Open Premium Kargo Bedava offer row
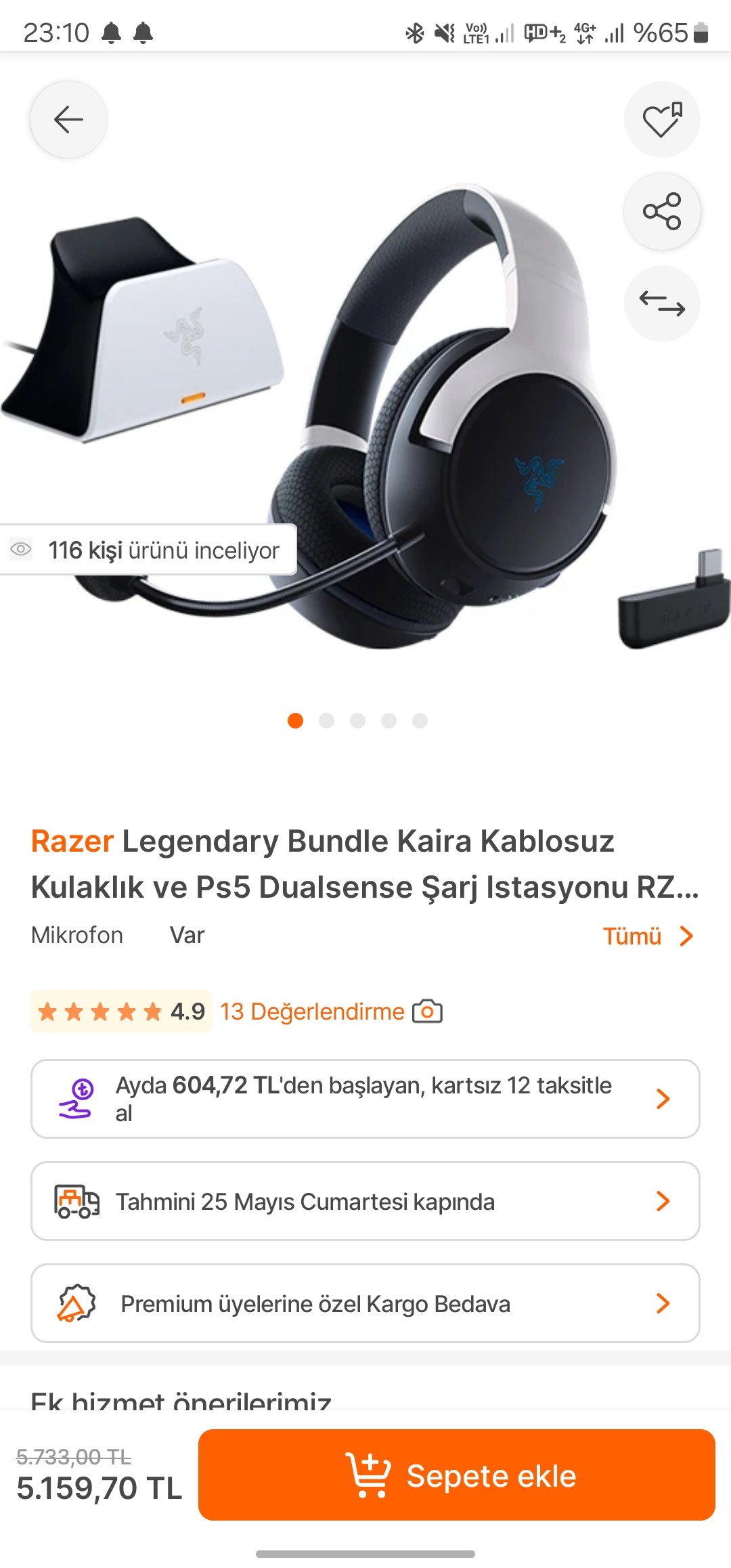The height and width of the screenshot is (1568, 731). click(365, 1303)
